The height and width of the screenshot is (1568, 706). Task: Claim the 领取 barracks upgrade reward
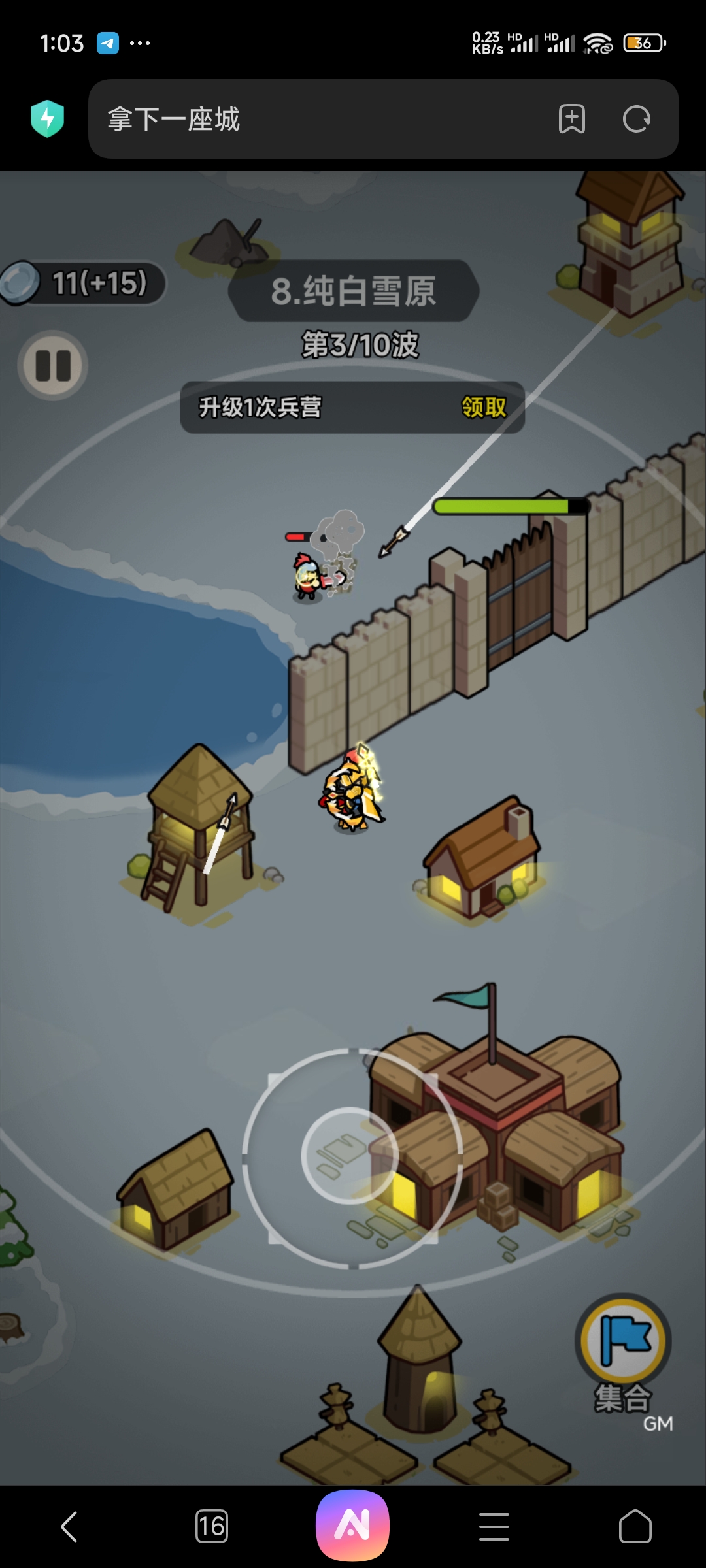pyautogui.click(x=484, y=407)
